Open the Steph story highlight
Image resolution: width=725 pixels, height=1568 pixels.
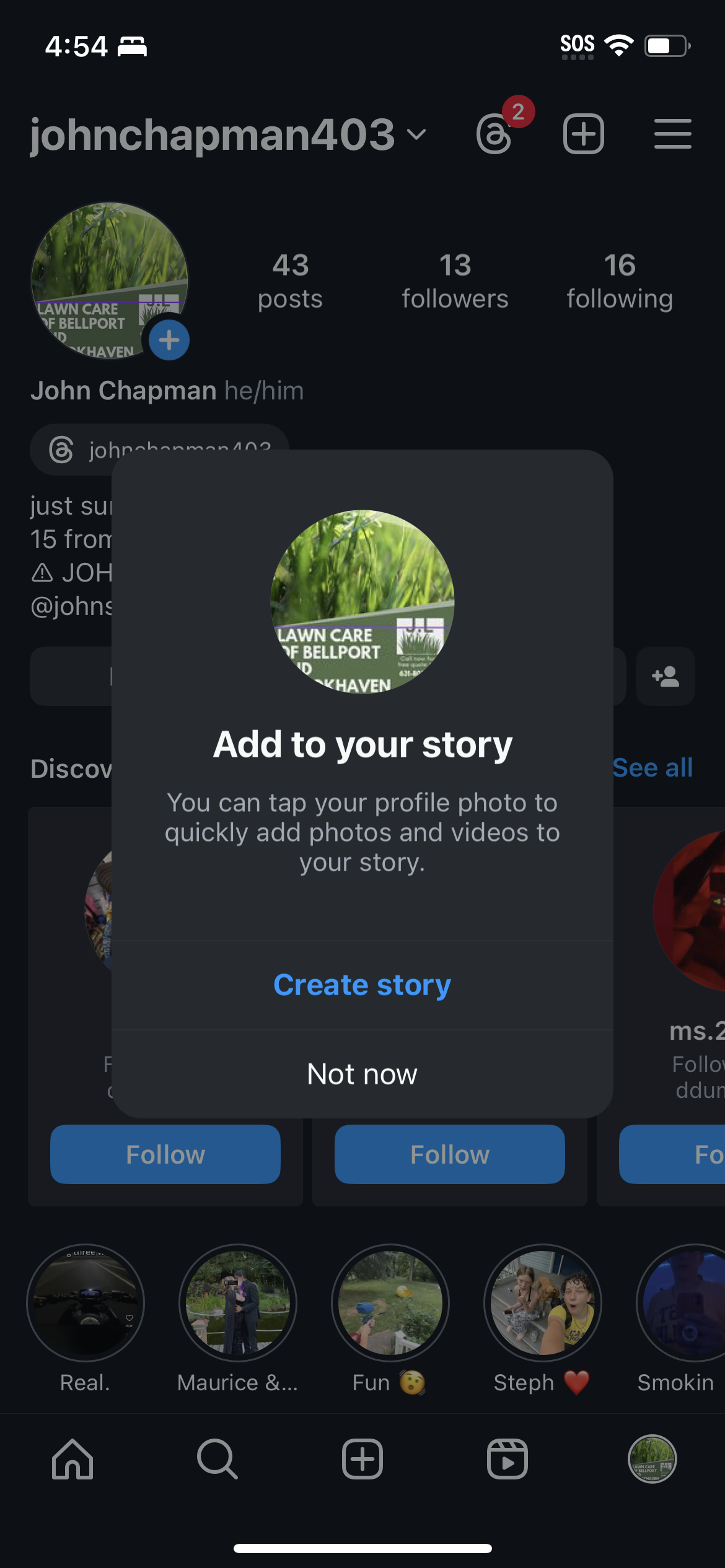pyautogui.click(x=542, y=1303)
